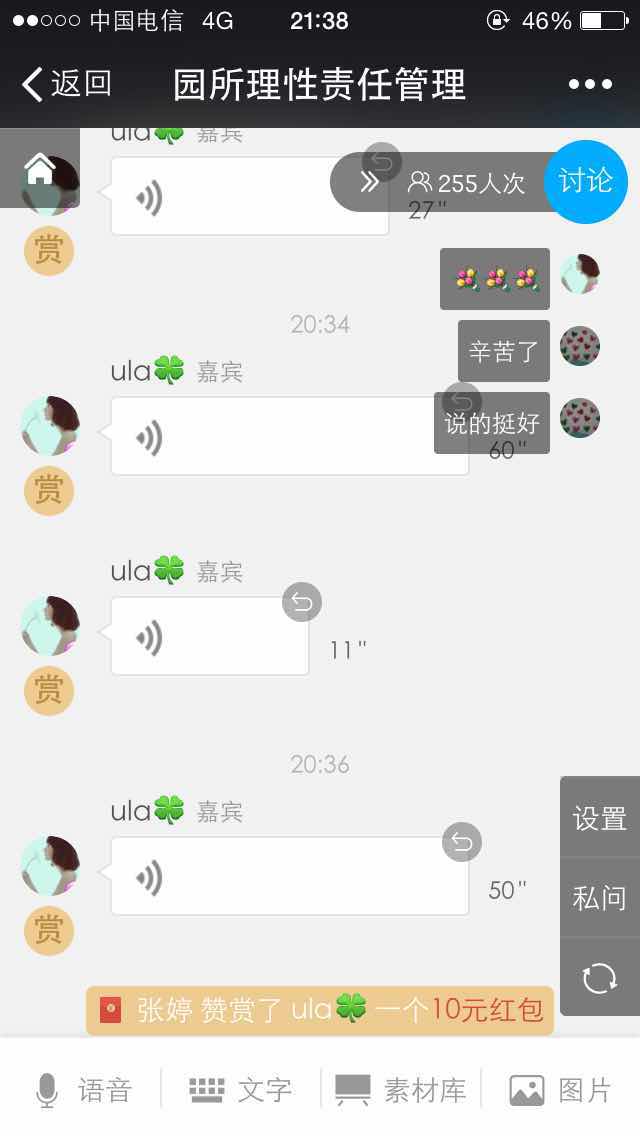Viewport: 640px width, 1136px height.
Task: Tap 赏 under the 11'' message avatar
Action: point(48,689)
